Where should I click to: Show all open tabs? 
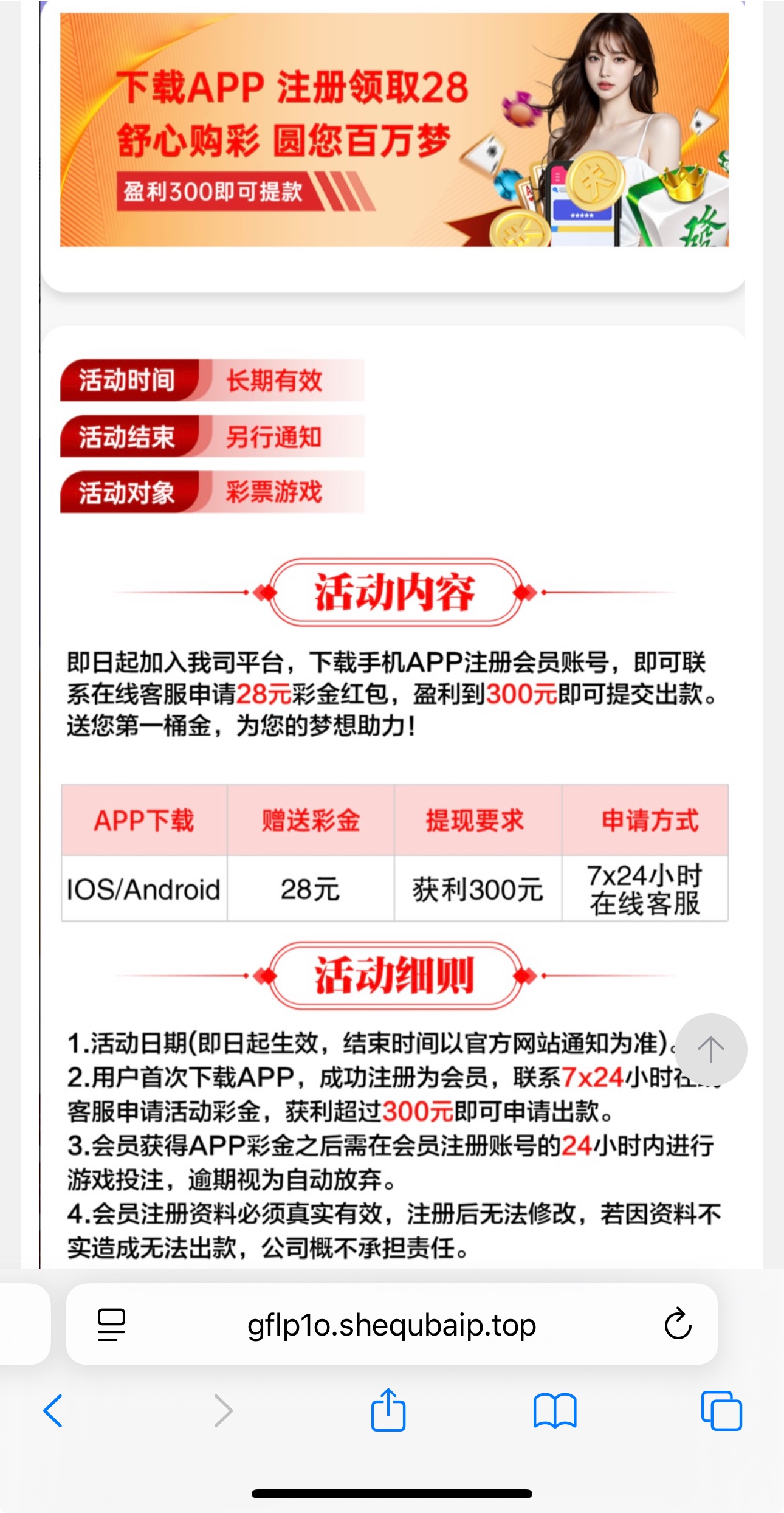pyautogui.click(x=721, y=1410)
